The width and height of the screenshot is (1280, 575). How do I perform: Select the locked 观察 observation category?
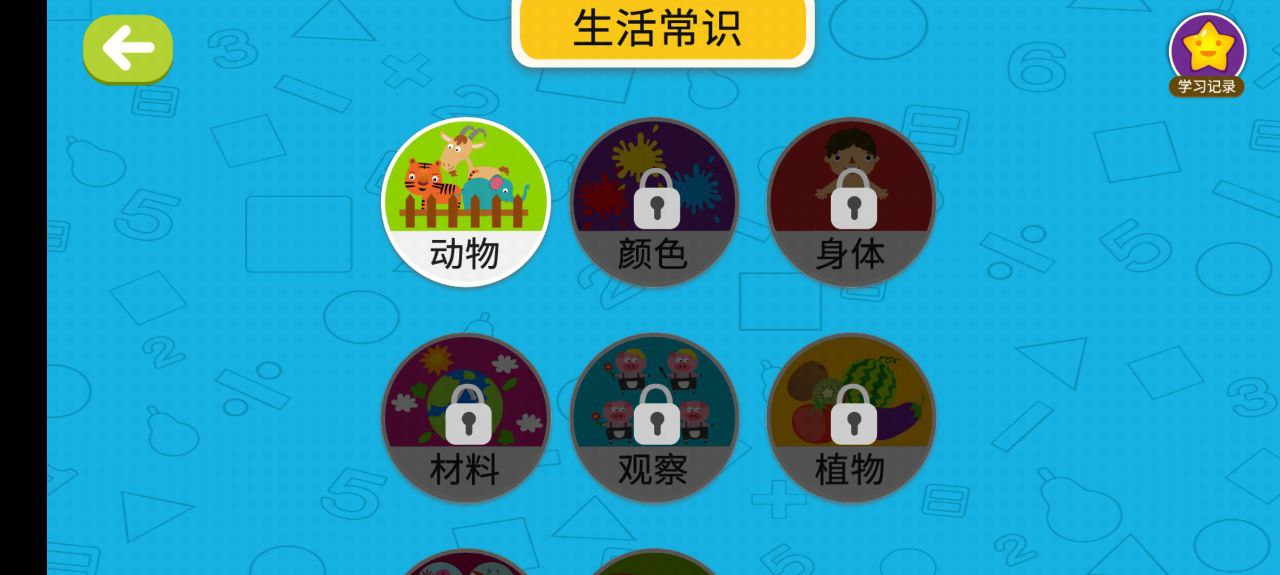click(x=654, y=417)
